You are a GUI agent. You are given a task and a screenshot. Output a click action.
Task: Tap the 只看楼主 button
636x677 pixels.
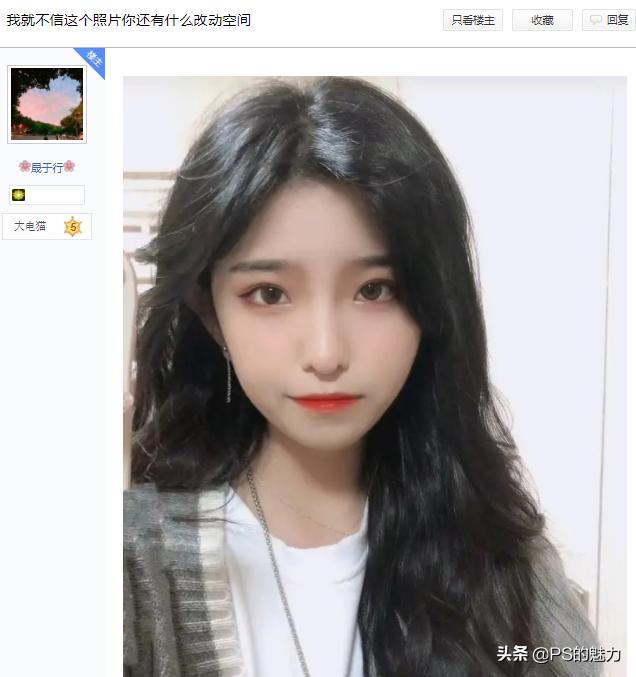tap(472, 20)
